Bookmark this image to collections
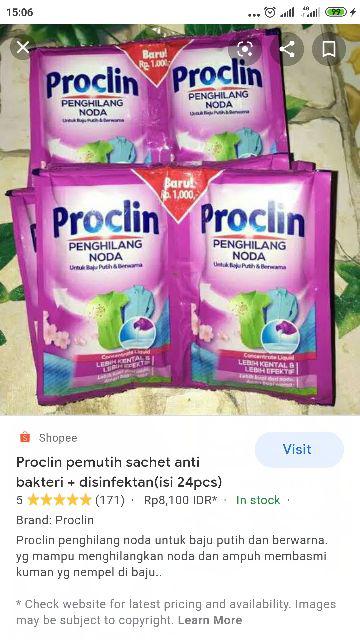Viewport: 360px width, 640px height. point(329,49)
